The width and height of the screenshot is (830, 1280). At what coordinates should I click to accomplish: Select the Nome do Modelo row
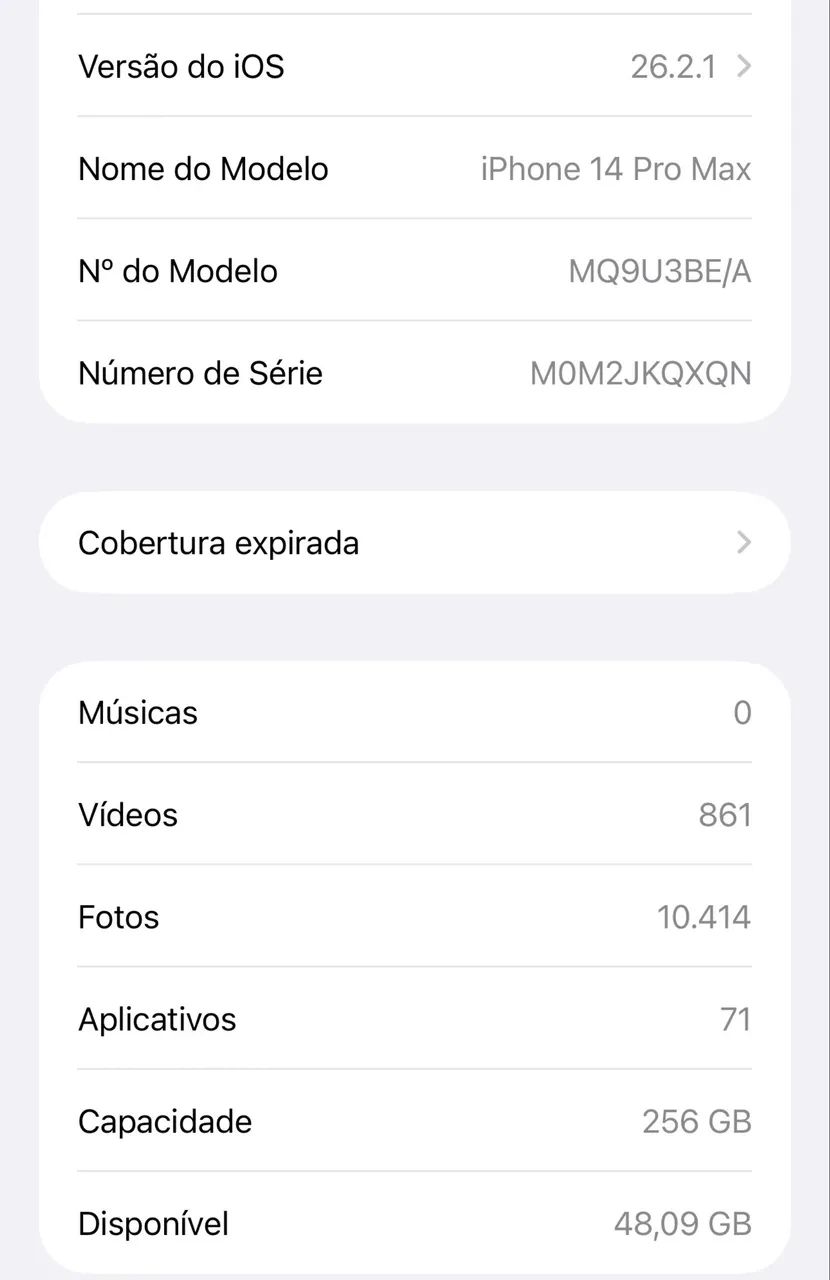click(x=415, y=169)
